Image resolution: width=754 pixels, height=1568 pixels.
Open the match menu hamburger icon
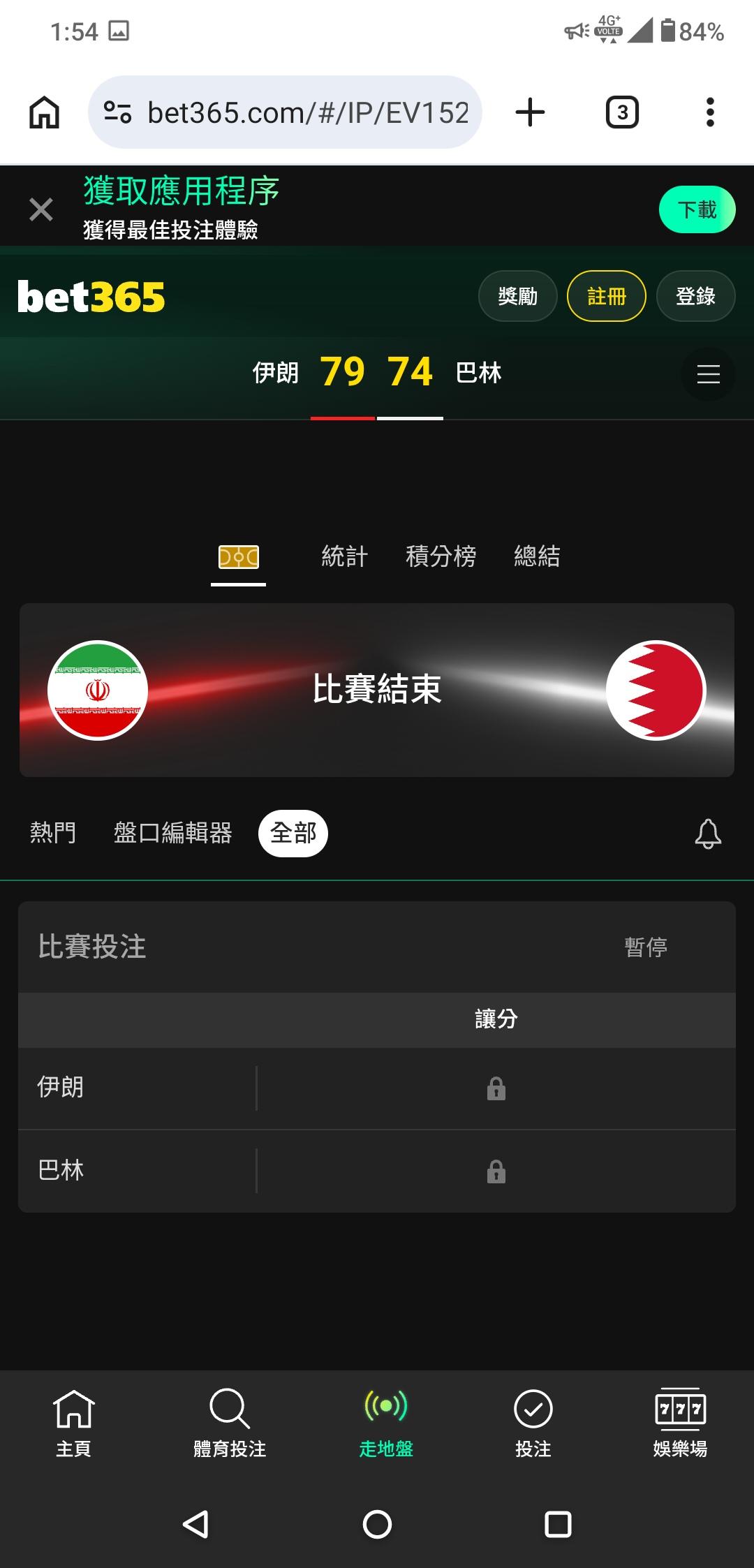708,374
